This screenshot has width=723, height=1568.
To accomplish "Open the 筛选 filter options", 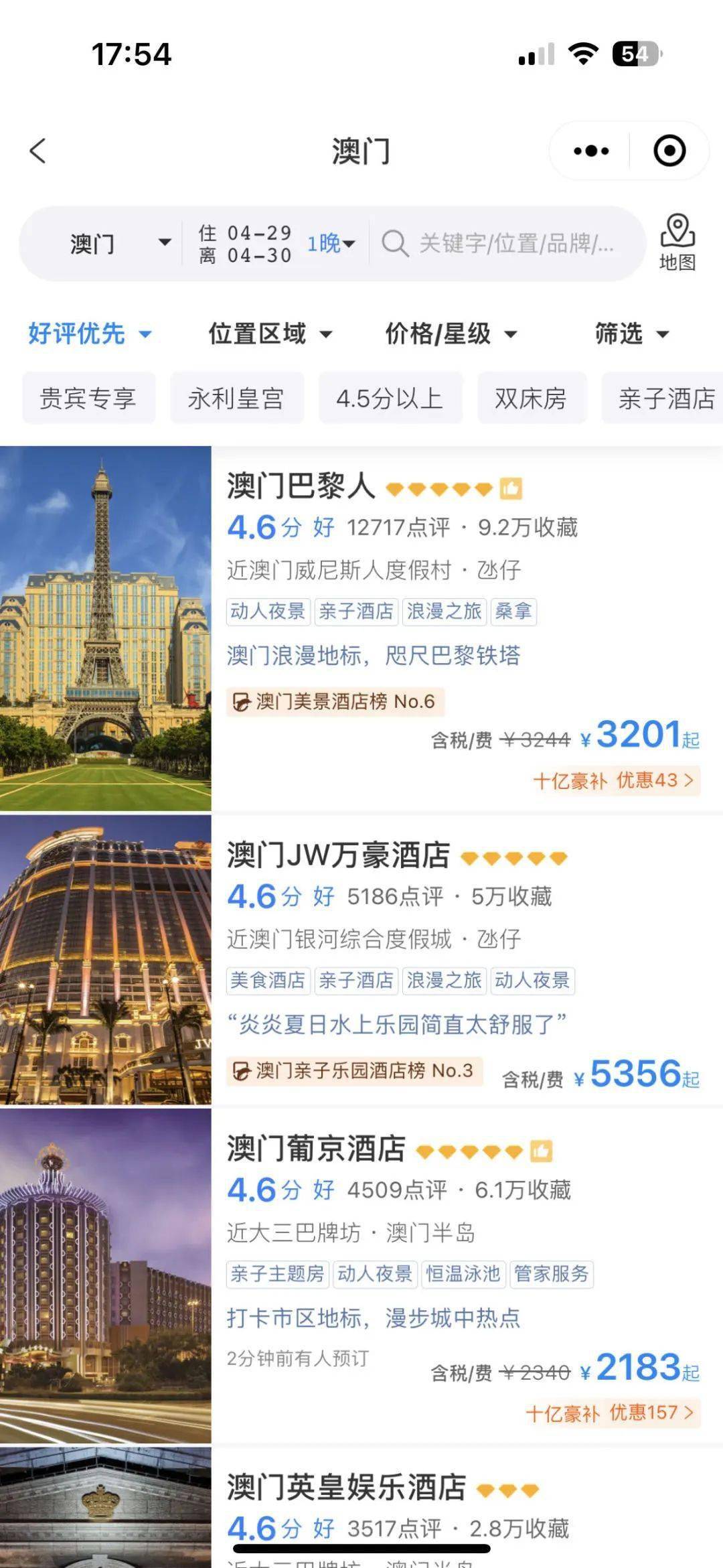I will (631, 334).
